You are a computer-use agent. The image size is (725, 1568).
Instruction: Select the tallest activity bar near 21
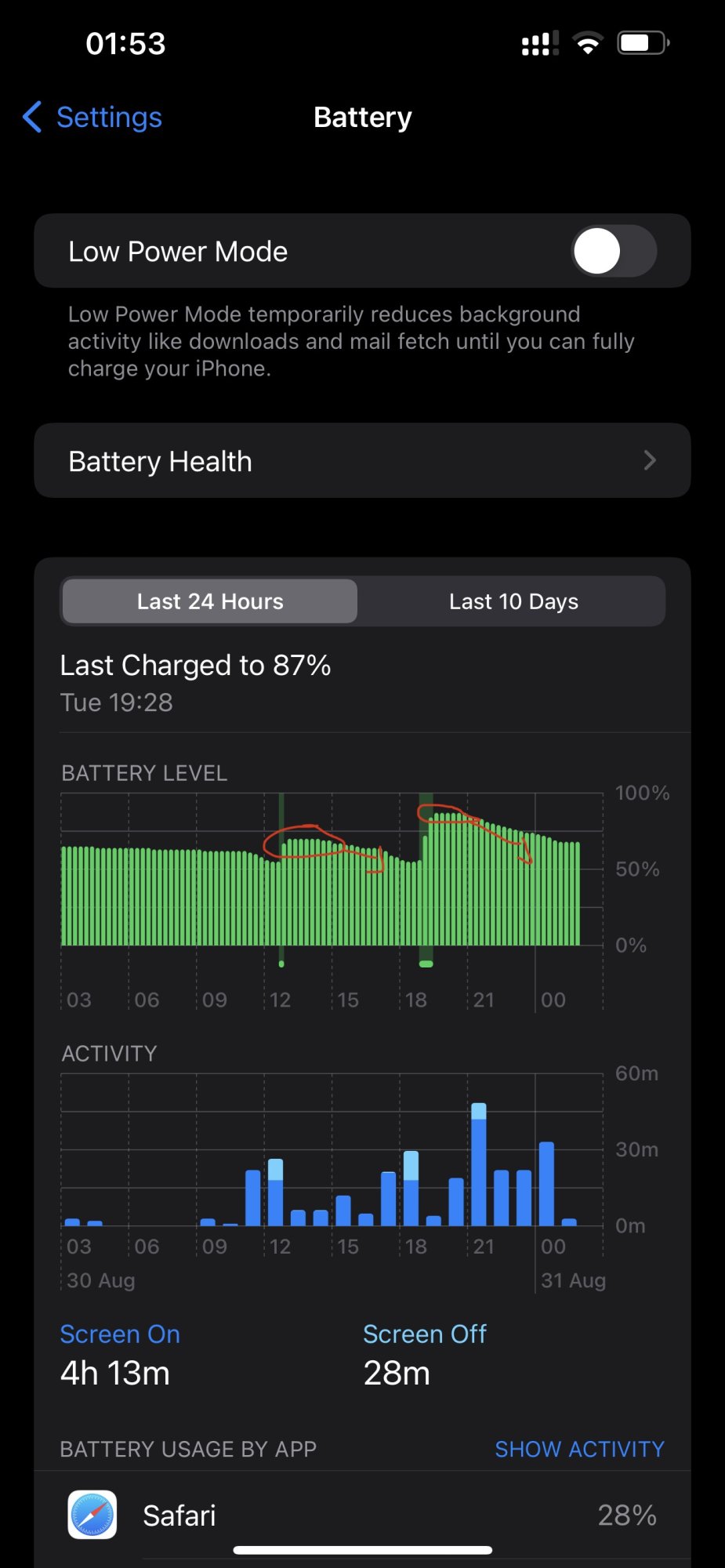(x=479, y=1164)
